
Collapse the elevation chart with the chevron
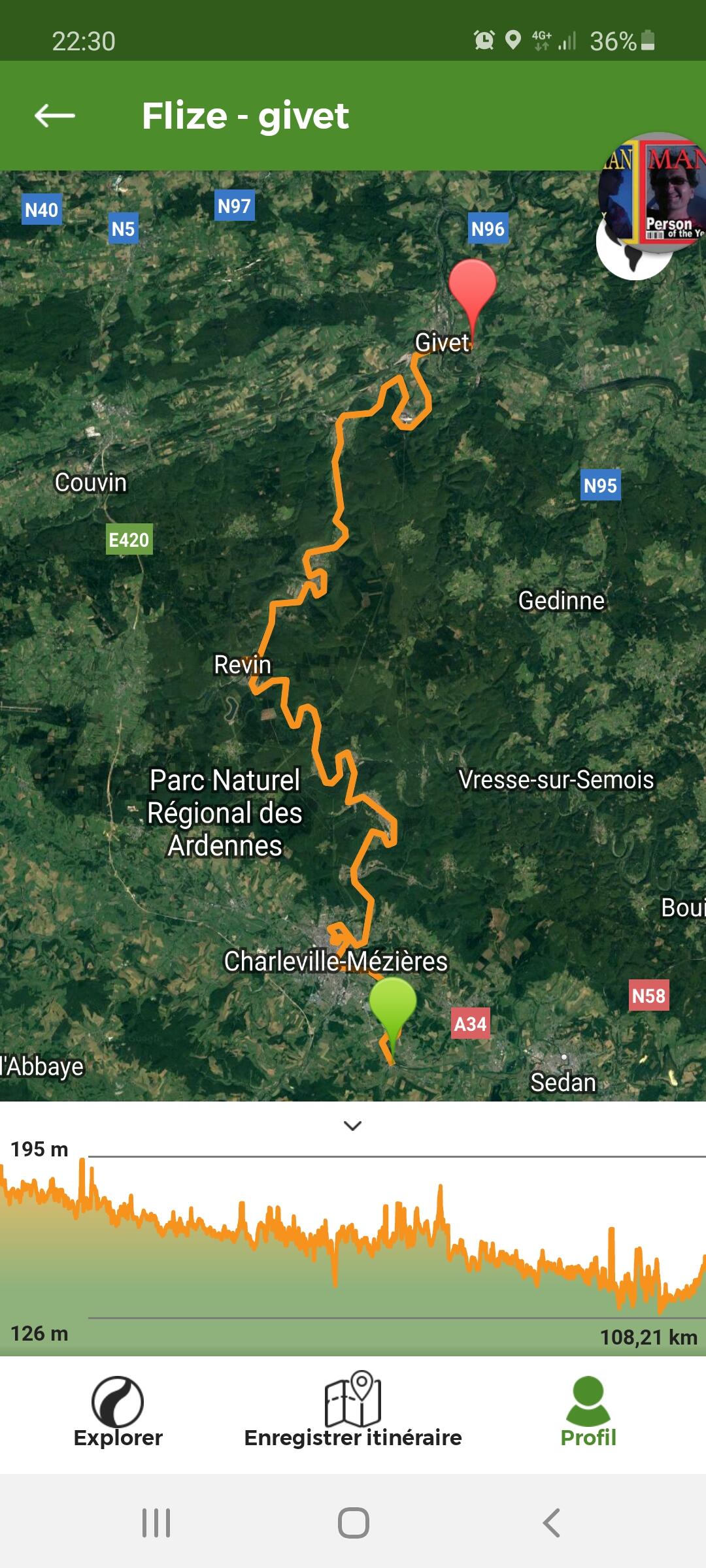pos(353,1125)
